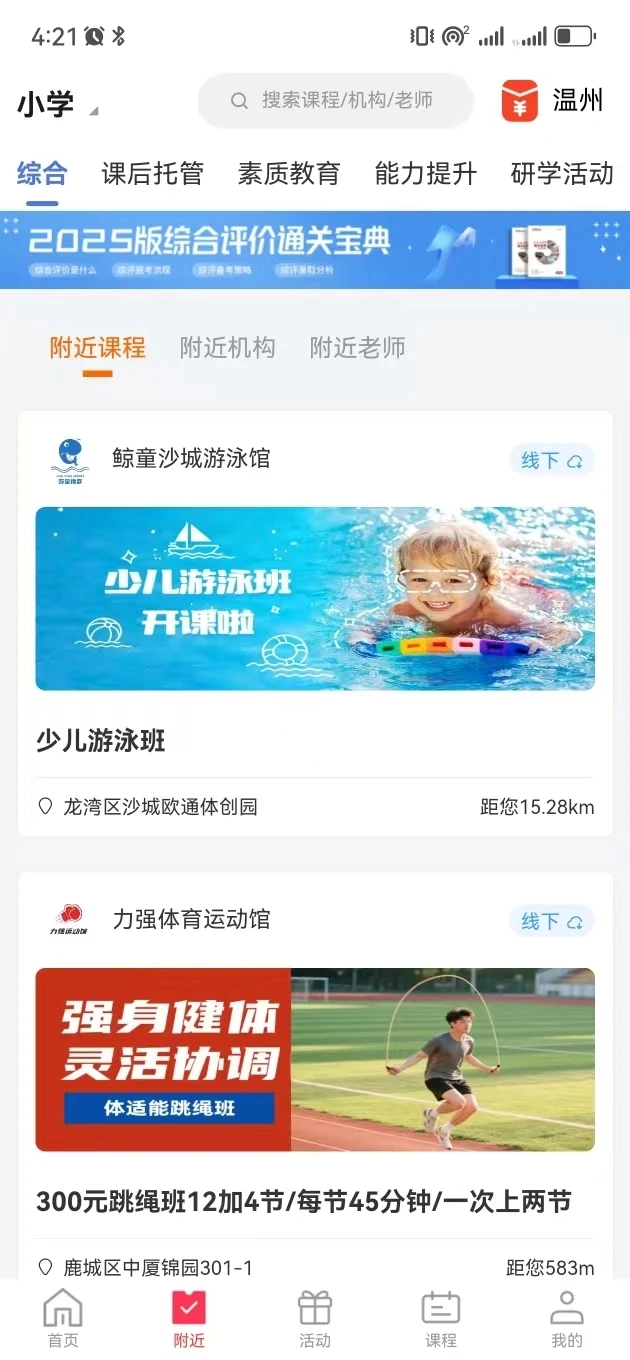Tap the 搜索课程/机构/老师 search box
The width and height of the screenshot is (630, 1360).
335,100
